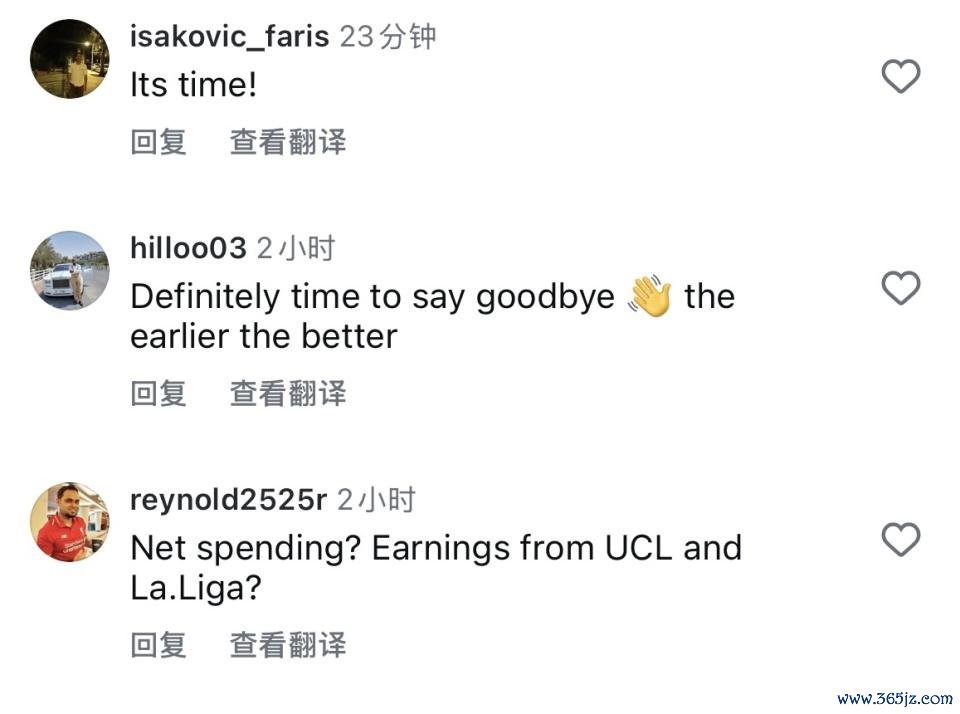Open the username isakovic_faris
Screen dimensions: 960x714
tap(229, 37)
